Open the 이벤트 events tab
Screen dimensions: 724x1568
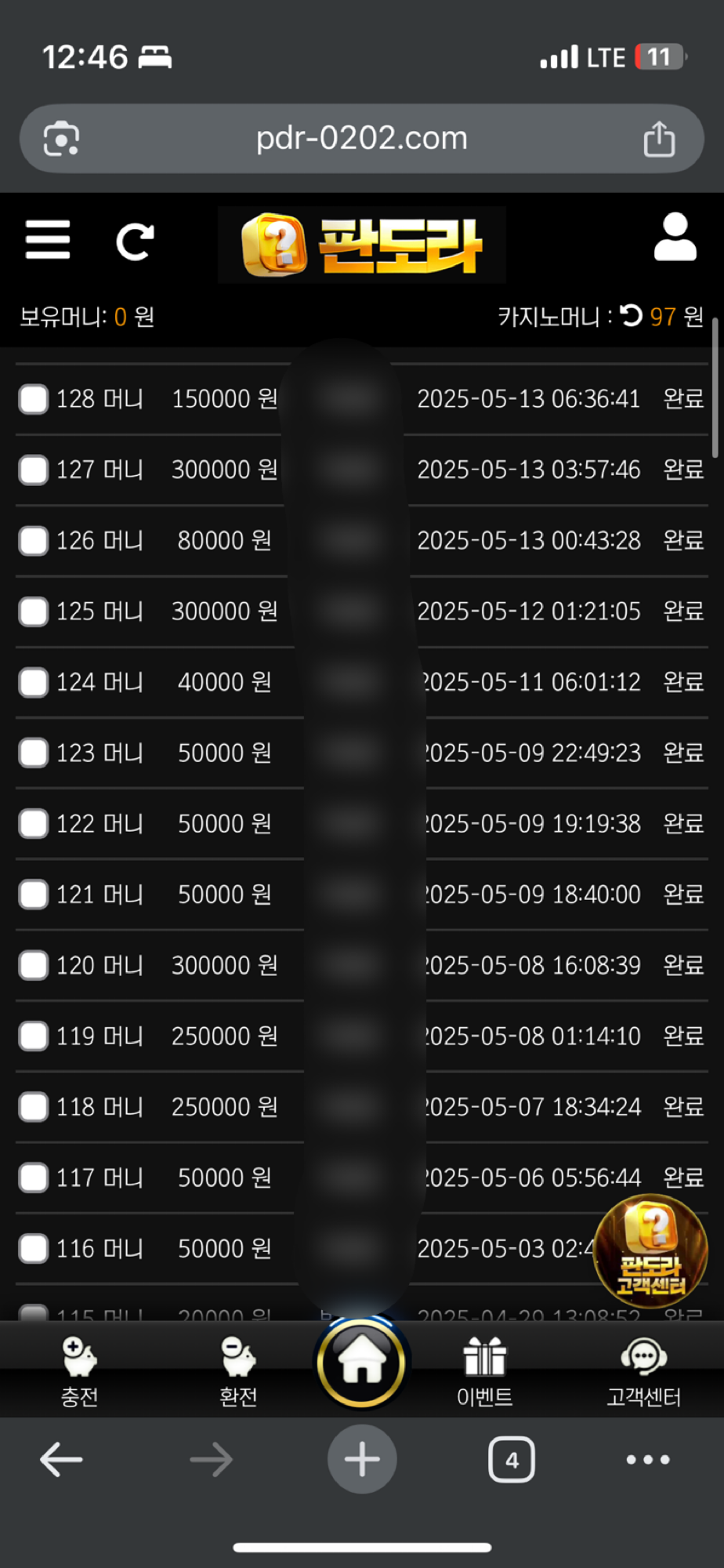[484, 1372]
